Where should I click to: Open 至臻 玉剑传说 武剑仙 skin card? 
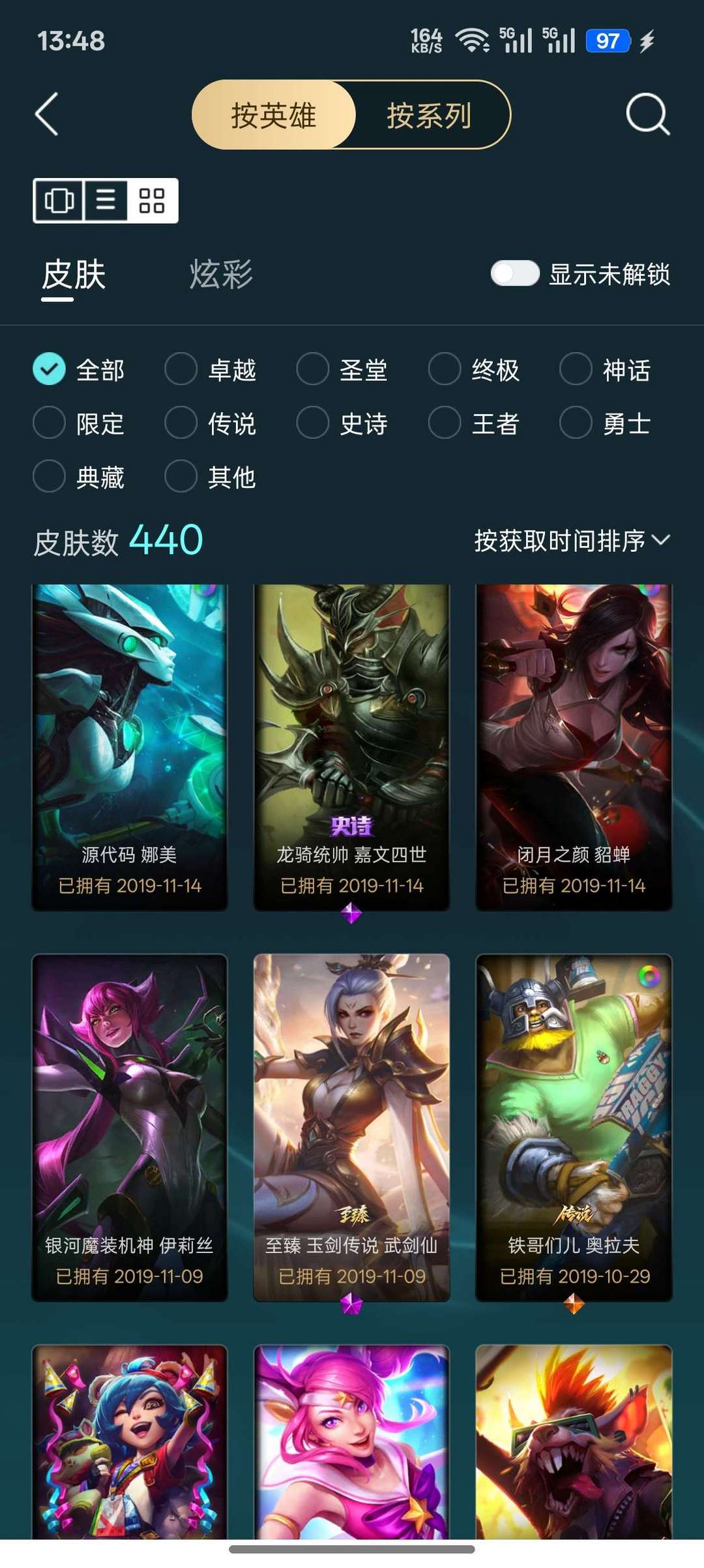[351, 1127]
